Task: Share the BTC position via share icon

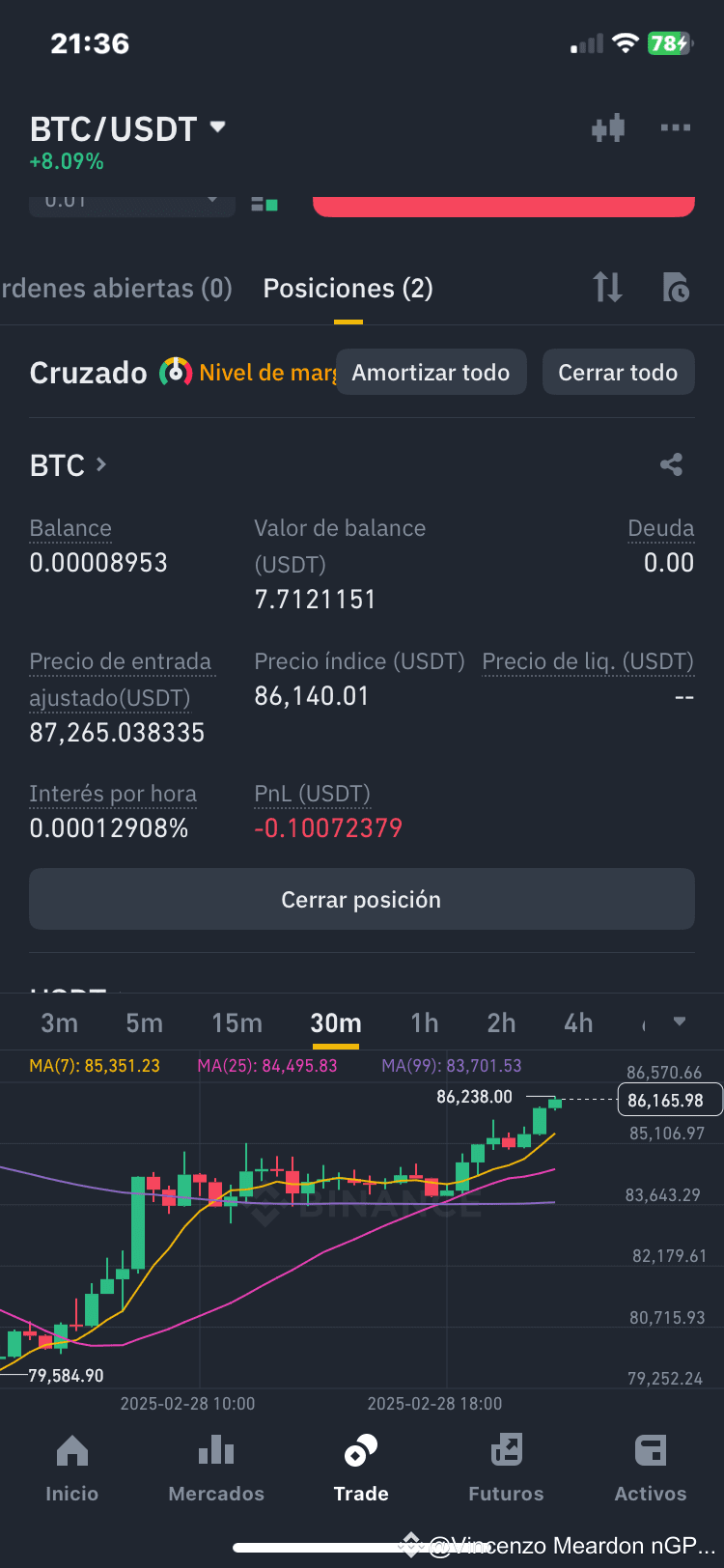Action: [673, 464]
